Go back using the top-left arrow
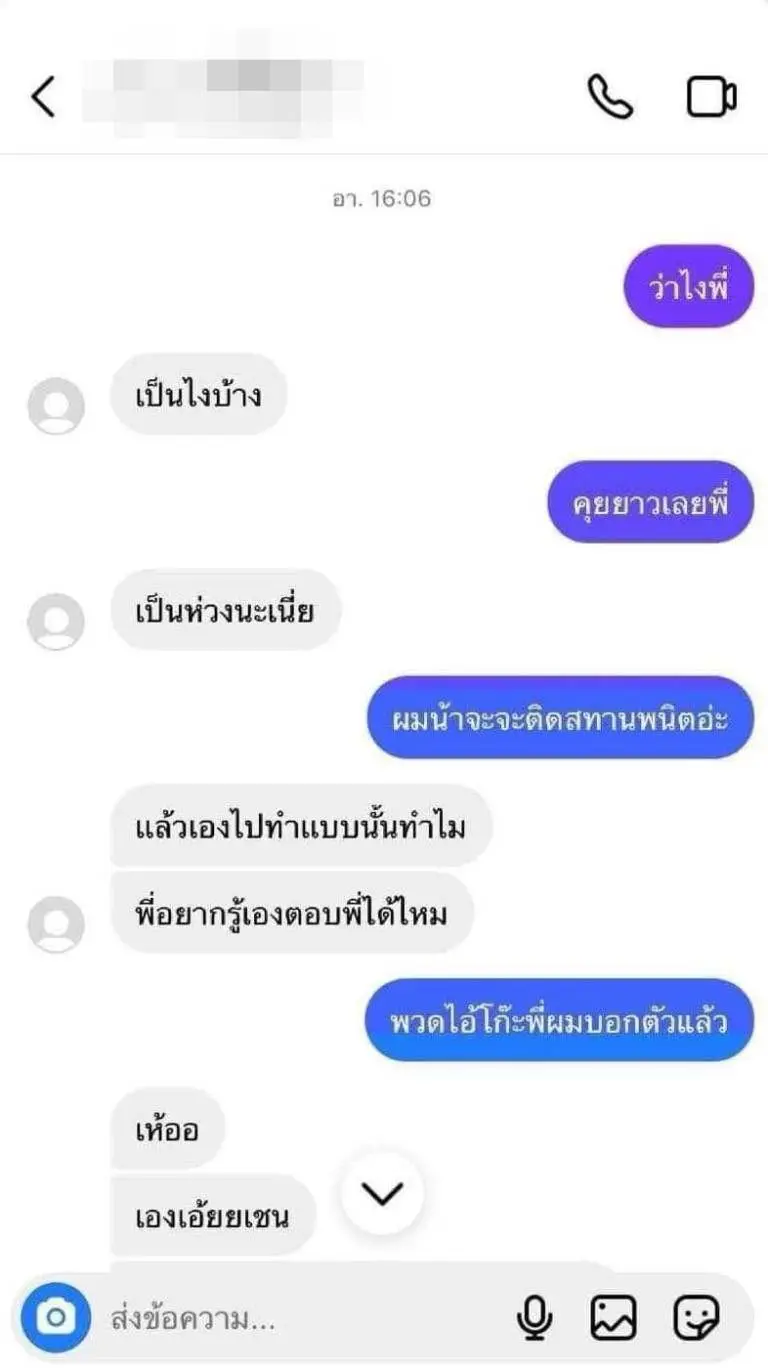 [x=43, y=97]
